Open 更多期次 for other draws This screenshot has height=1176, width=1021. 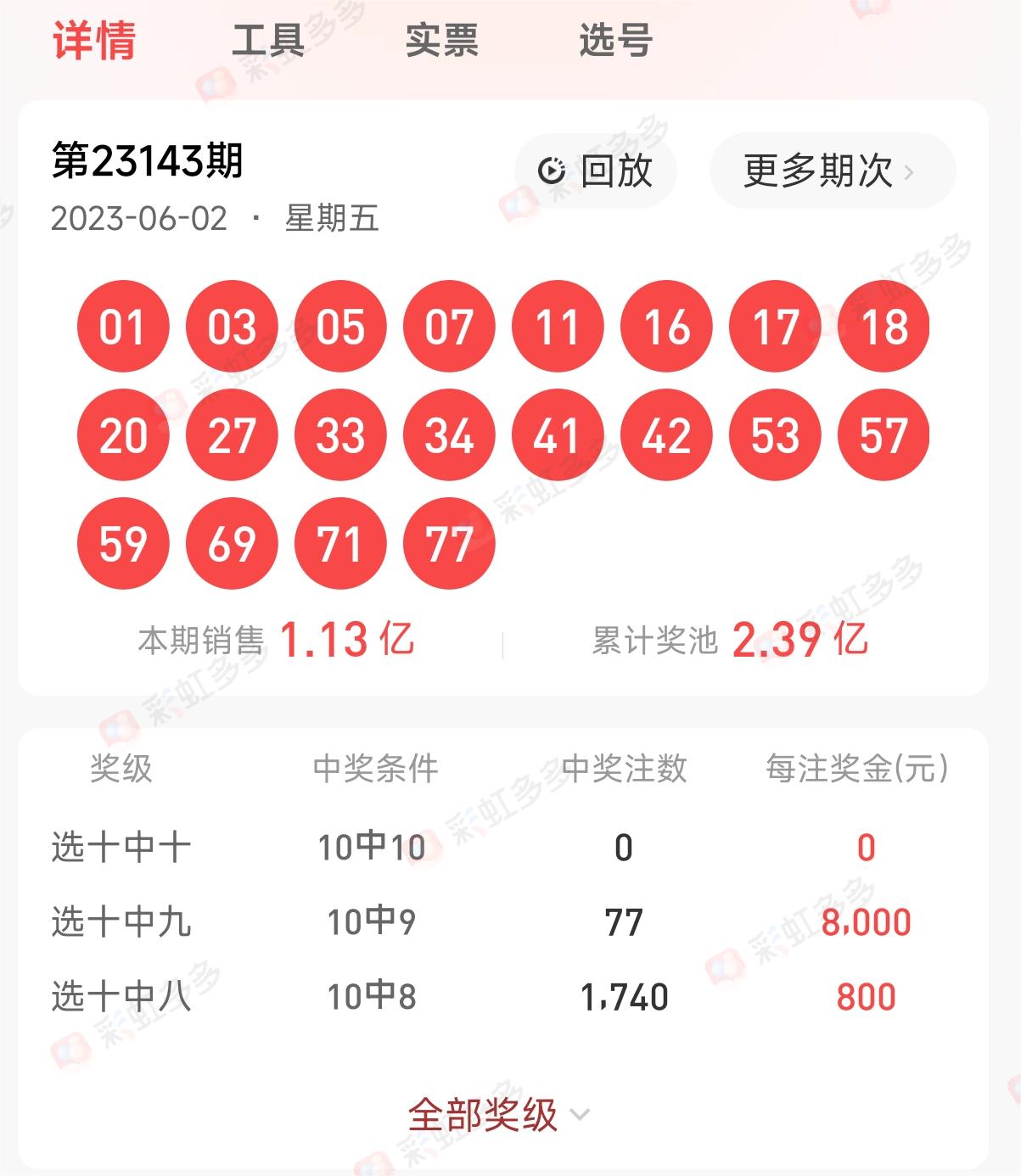click(831, 171)
